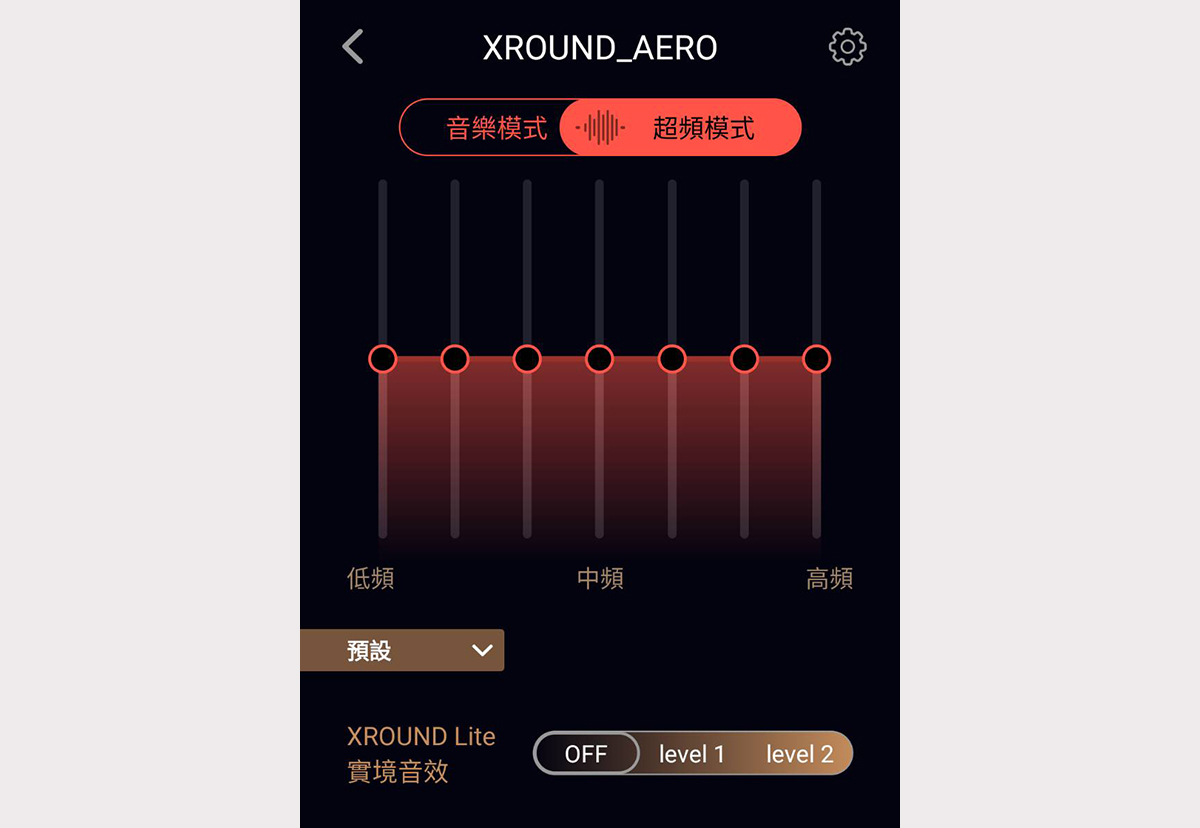
Task: Set XROUND Lite to level 2
Action: 799,754
